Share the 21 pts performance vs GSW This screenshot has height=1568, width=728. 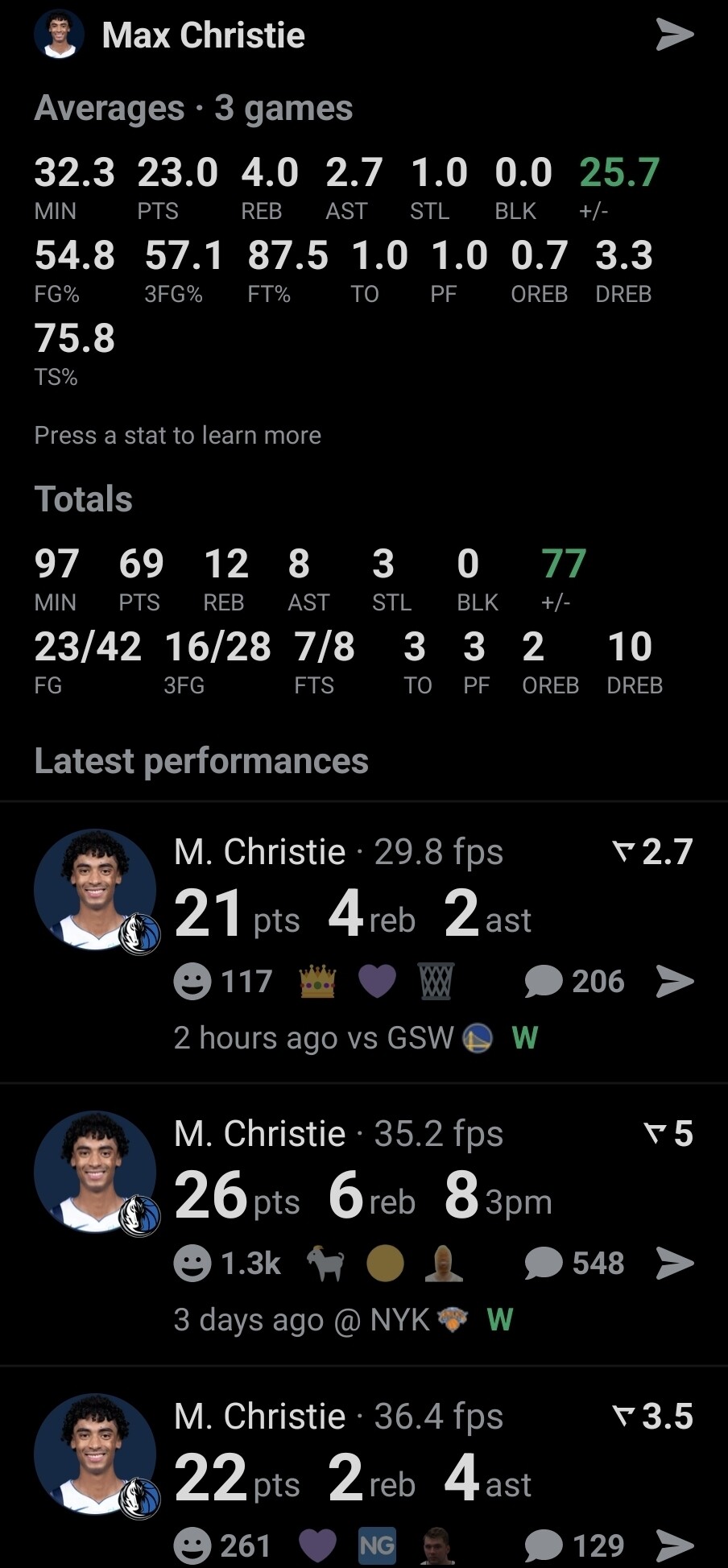(x=675, y=981)
